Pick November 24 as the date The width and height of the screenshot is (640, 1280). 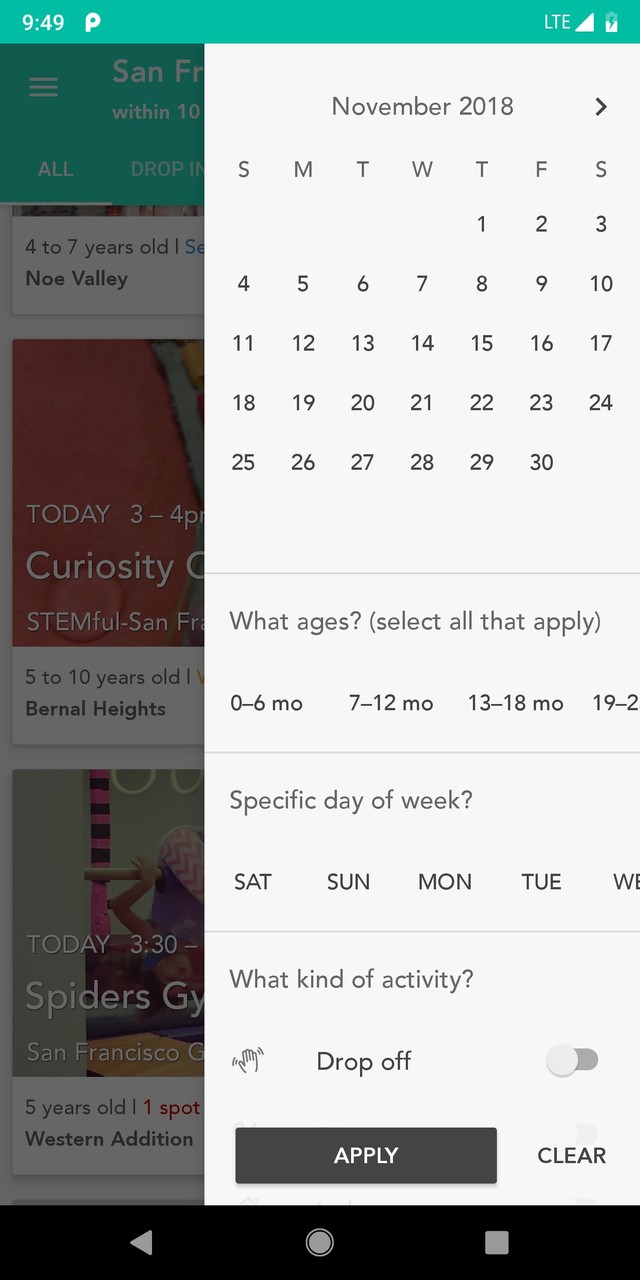click(x=600, y=403)
